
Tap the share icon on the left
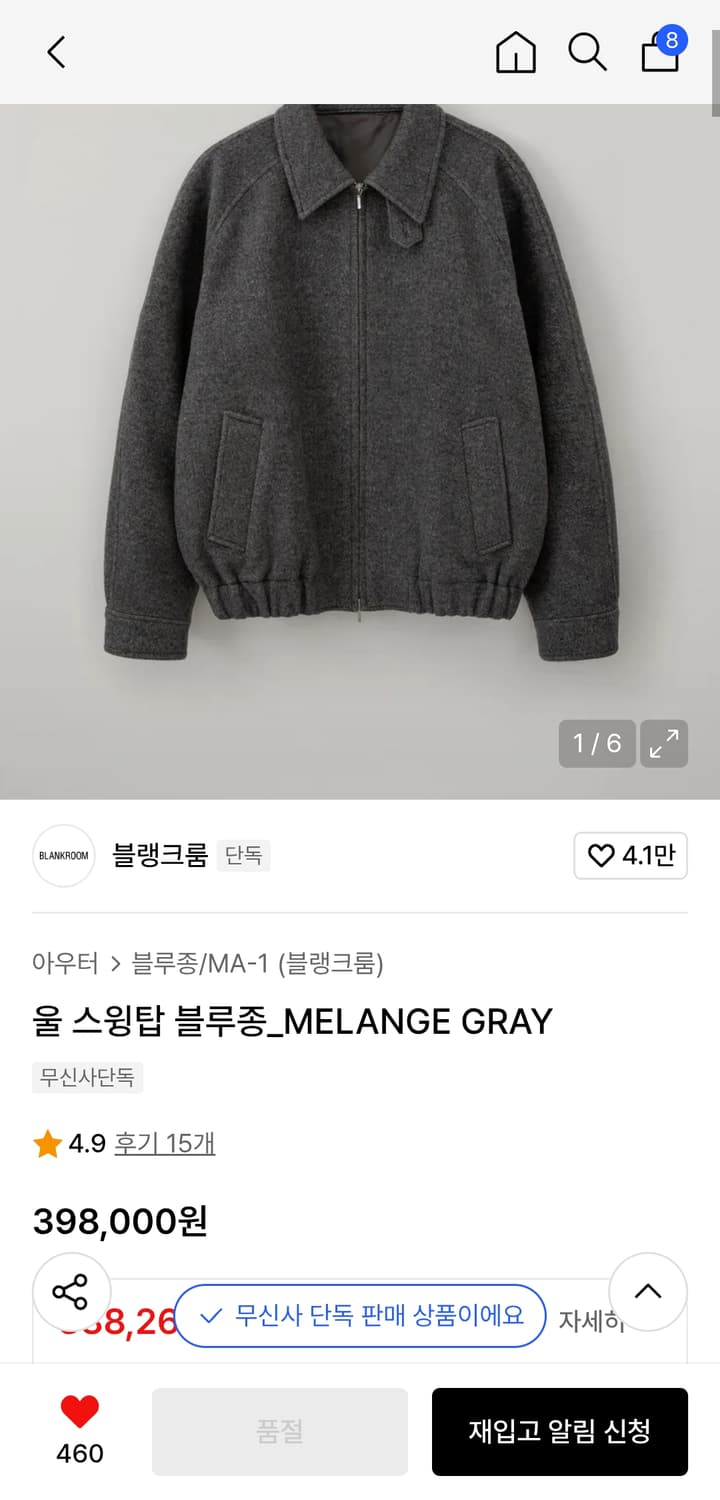click(70, 1292)
